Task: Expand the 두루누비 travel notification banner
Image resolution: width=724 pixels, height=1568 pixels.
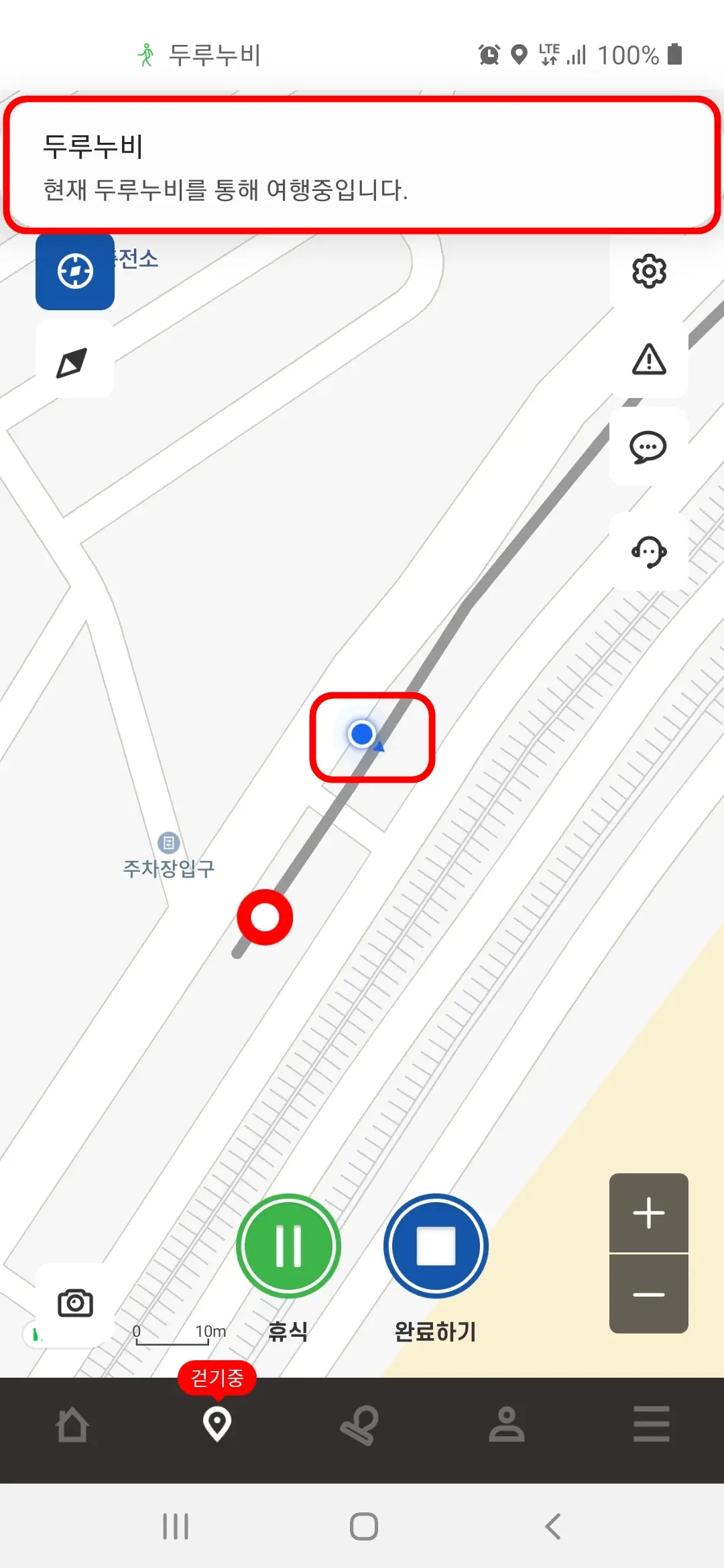Action: tap(362, 166)
